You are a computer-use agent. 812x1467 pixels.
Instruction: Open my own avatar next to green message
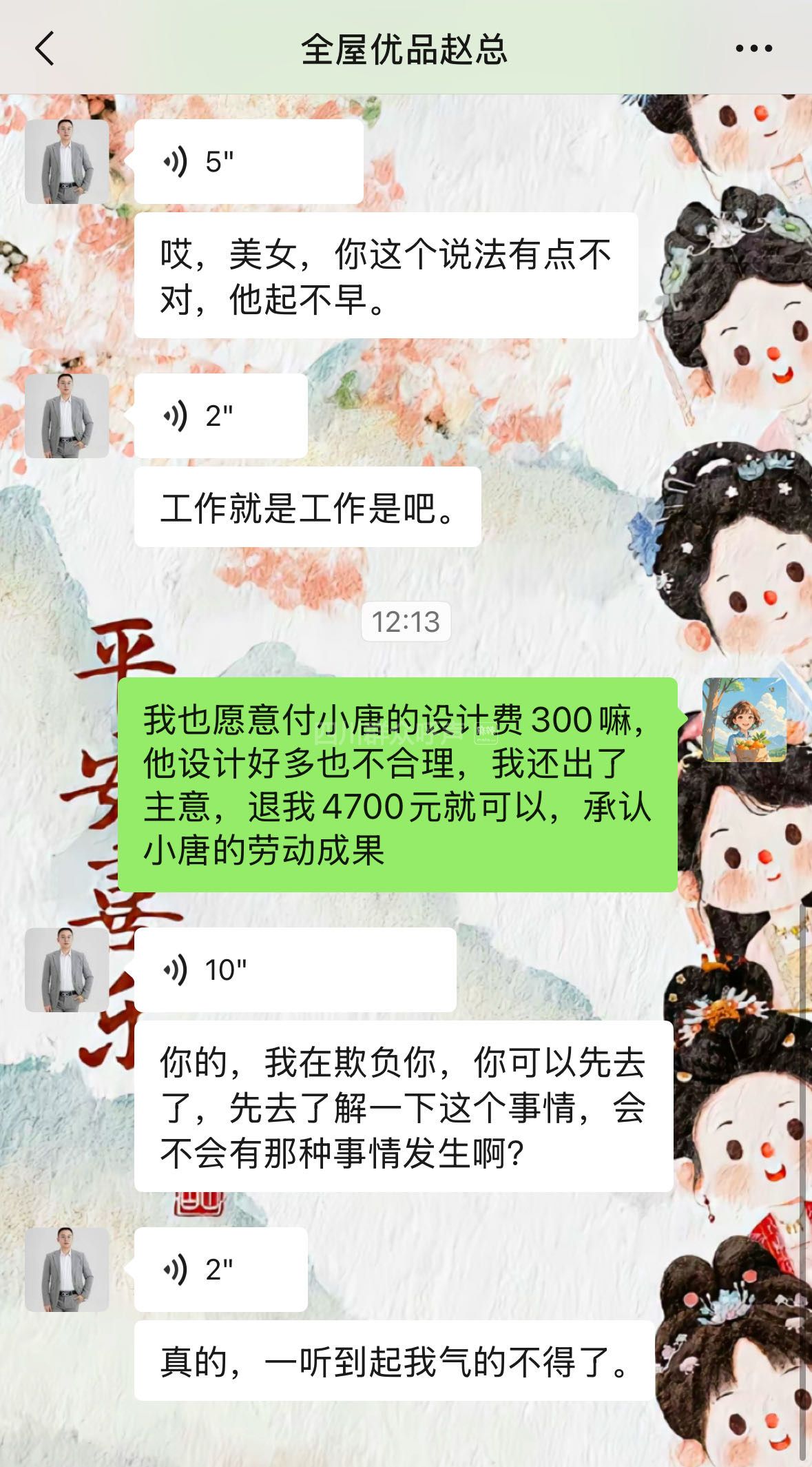coord(744,720)
